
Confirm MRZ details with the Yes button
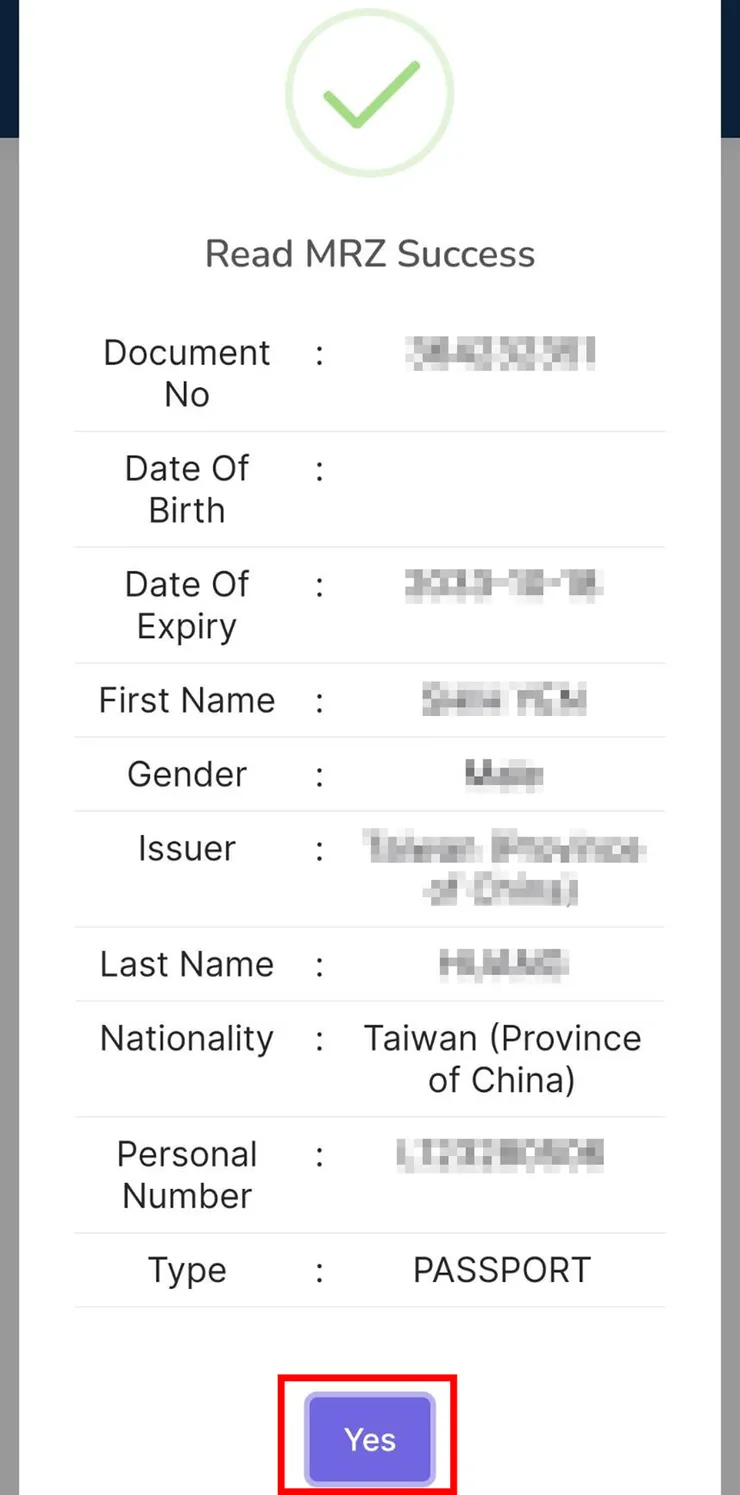click(x=370, y=1439)
